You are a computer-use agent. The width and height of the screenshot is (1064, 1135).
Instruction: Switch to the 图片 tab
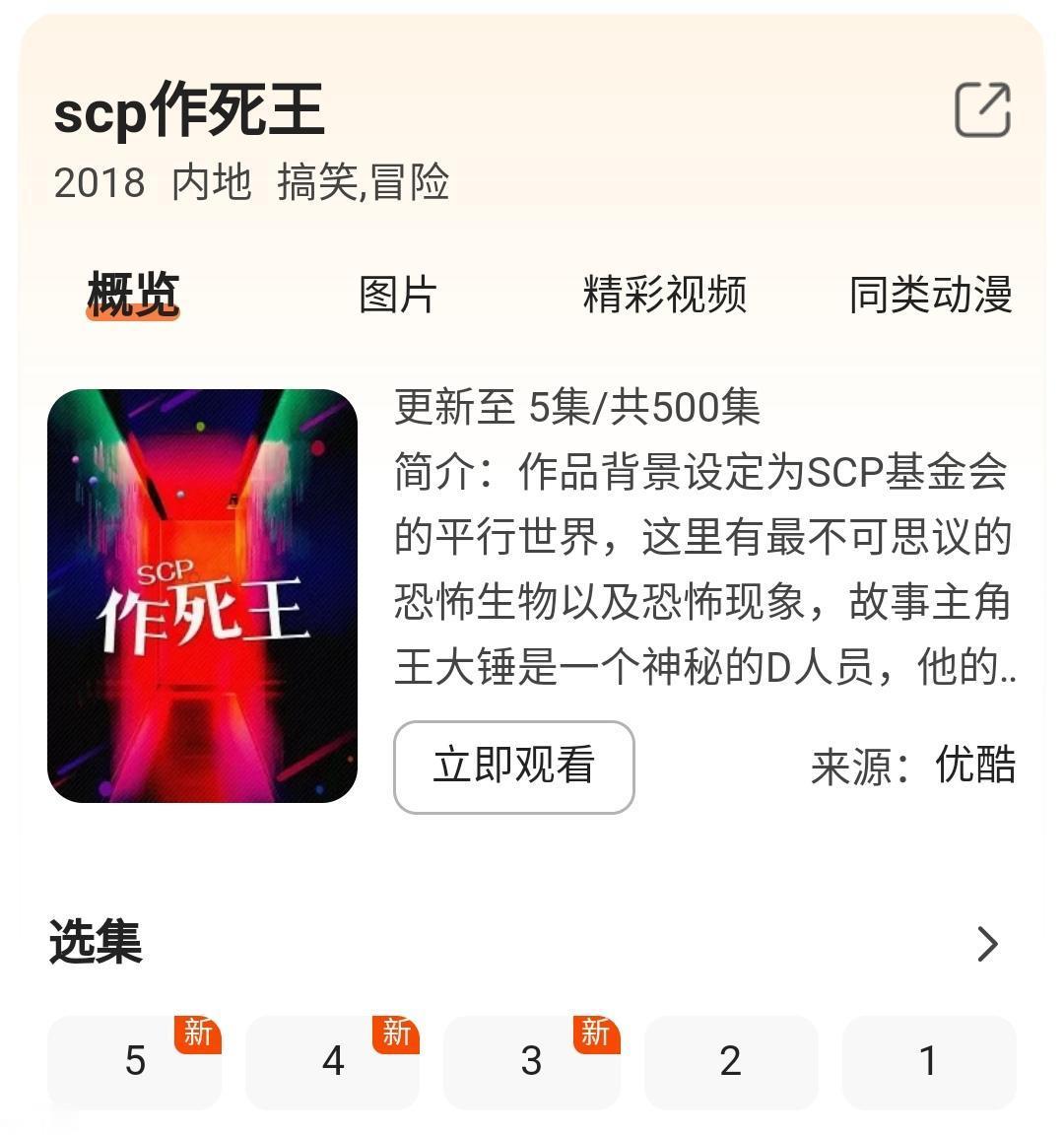(x=397, y=295)
